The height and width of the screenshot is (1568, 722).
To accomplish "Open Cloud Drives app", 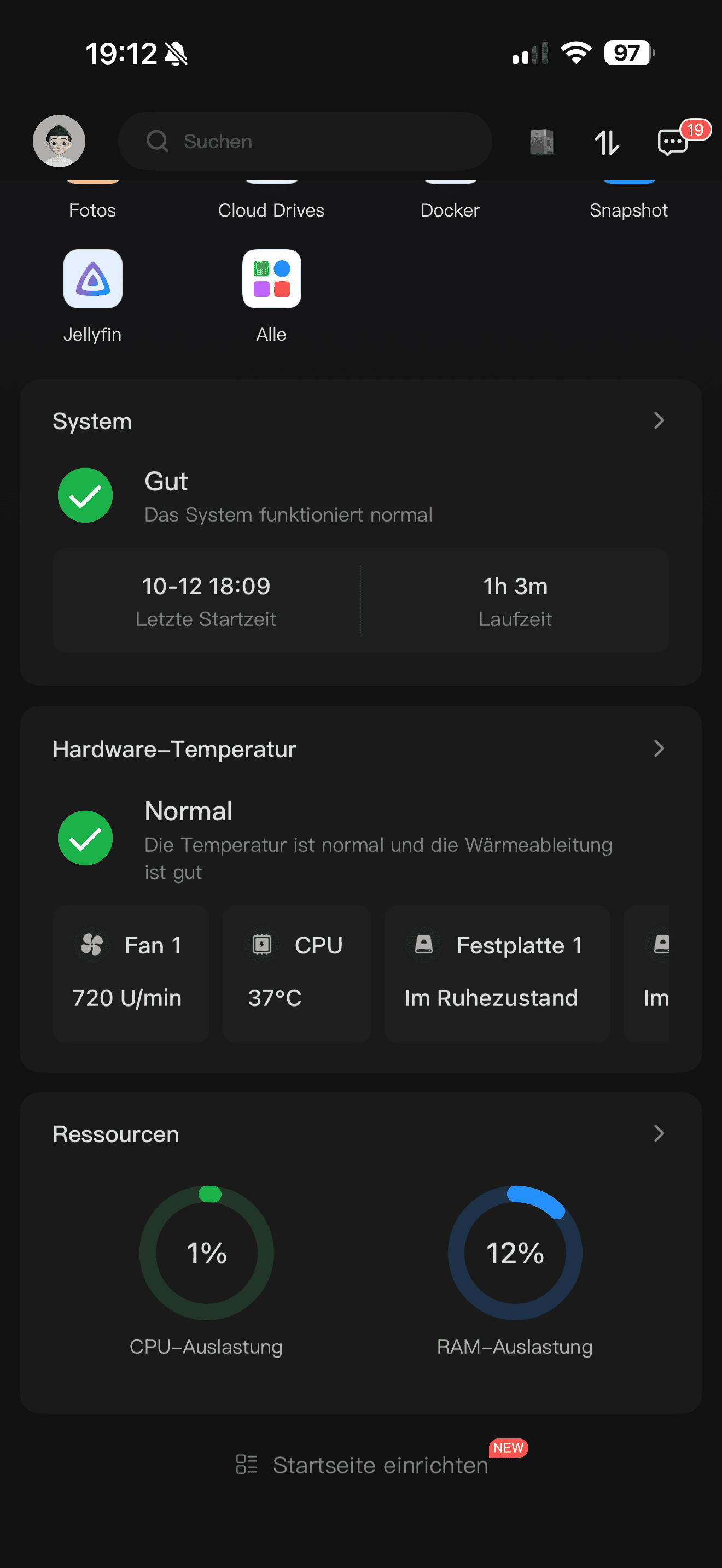I will pyautogui.click(x=271, y=209).
